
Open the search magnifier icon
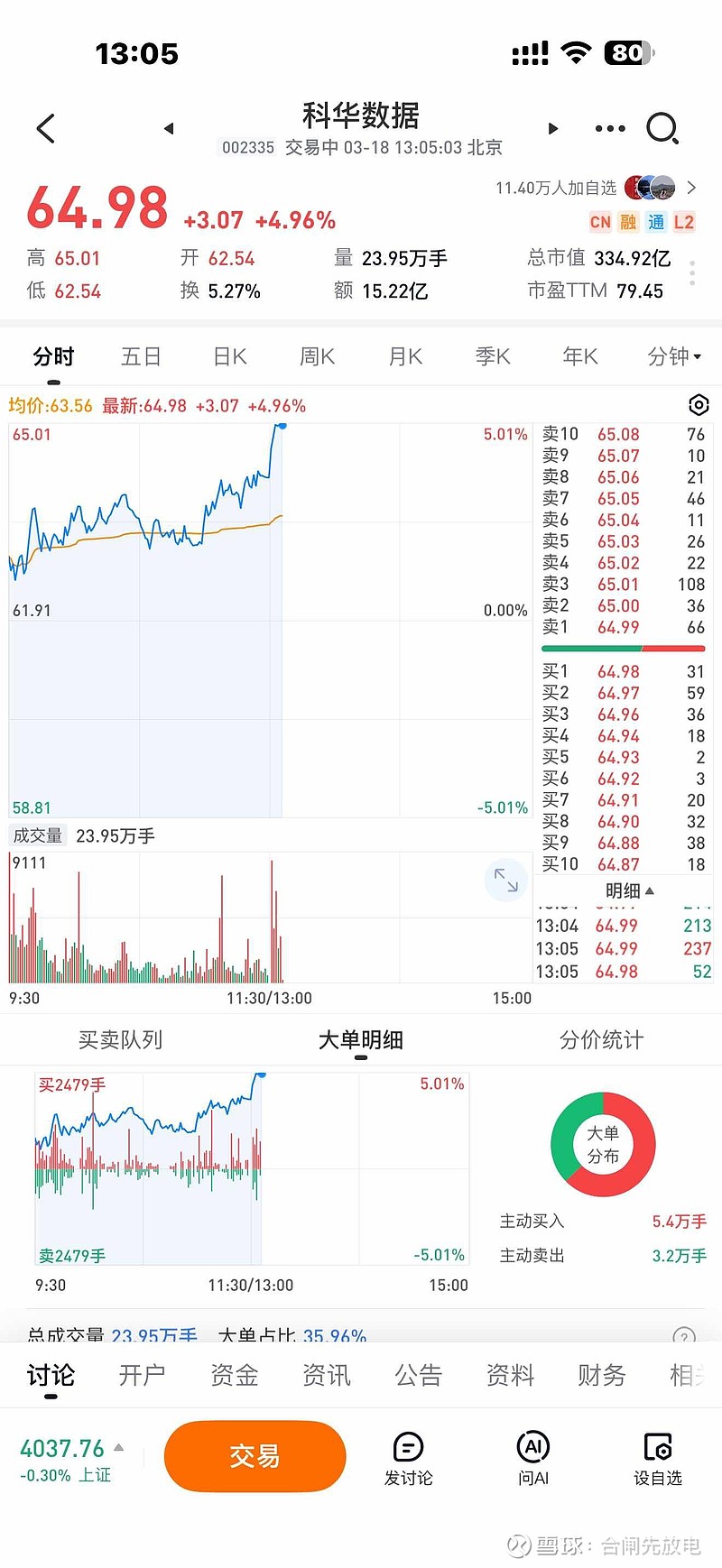coord(664,128)
